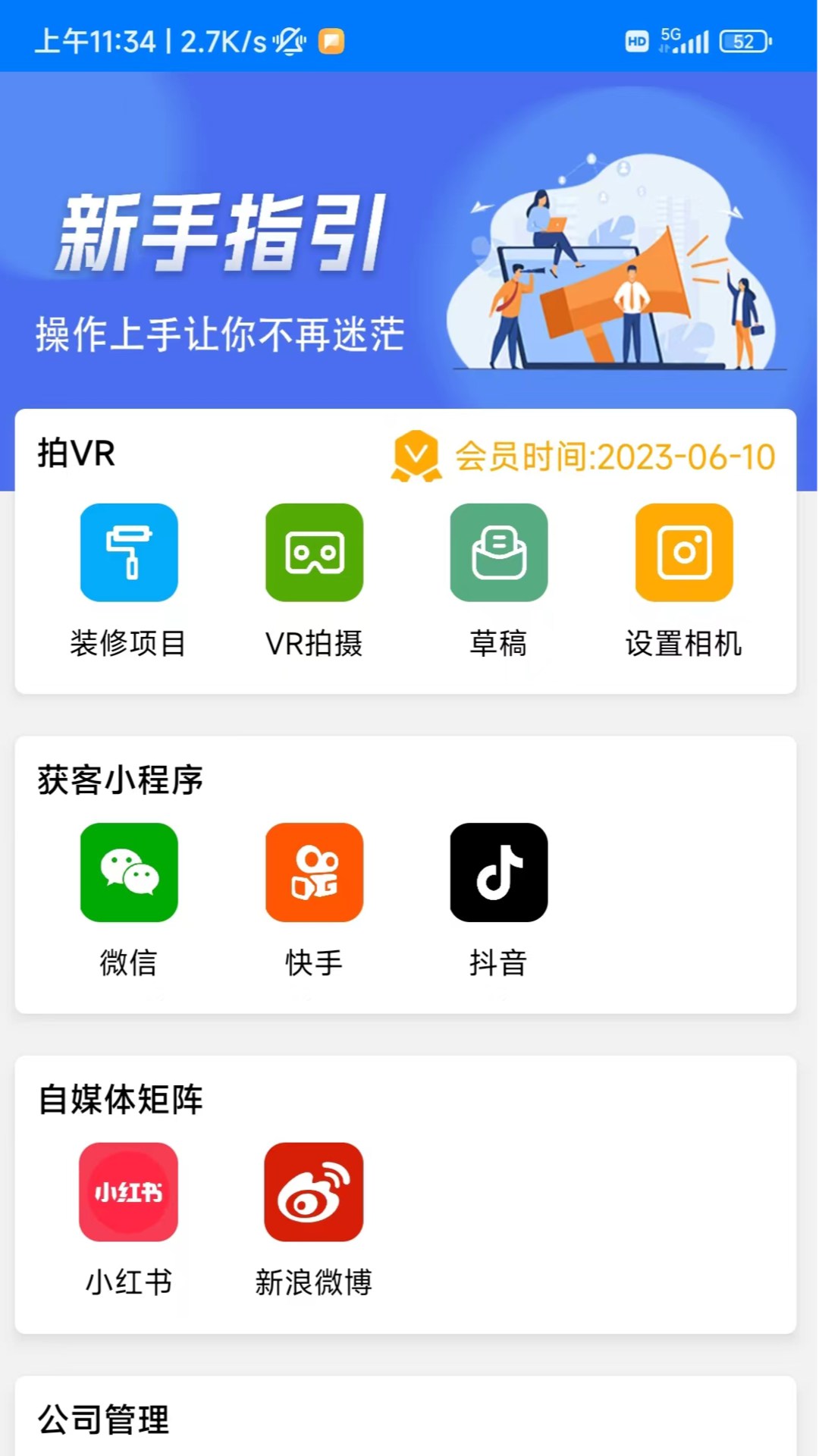The width and height of the screenshot is (819, 1456).
Task: Launch the 快手 Kuaishou icon
Action: click(x=314, y=872)
